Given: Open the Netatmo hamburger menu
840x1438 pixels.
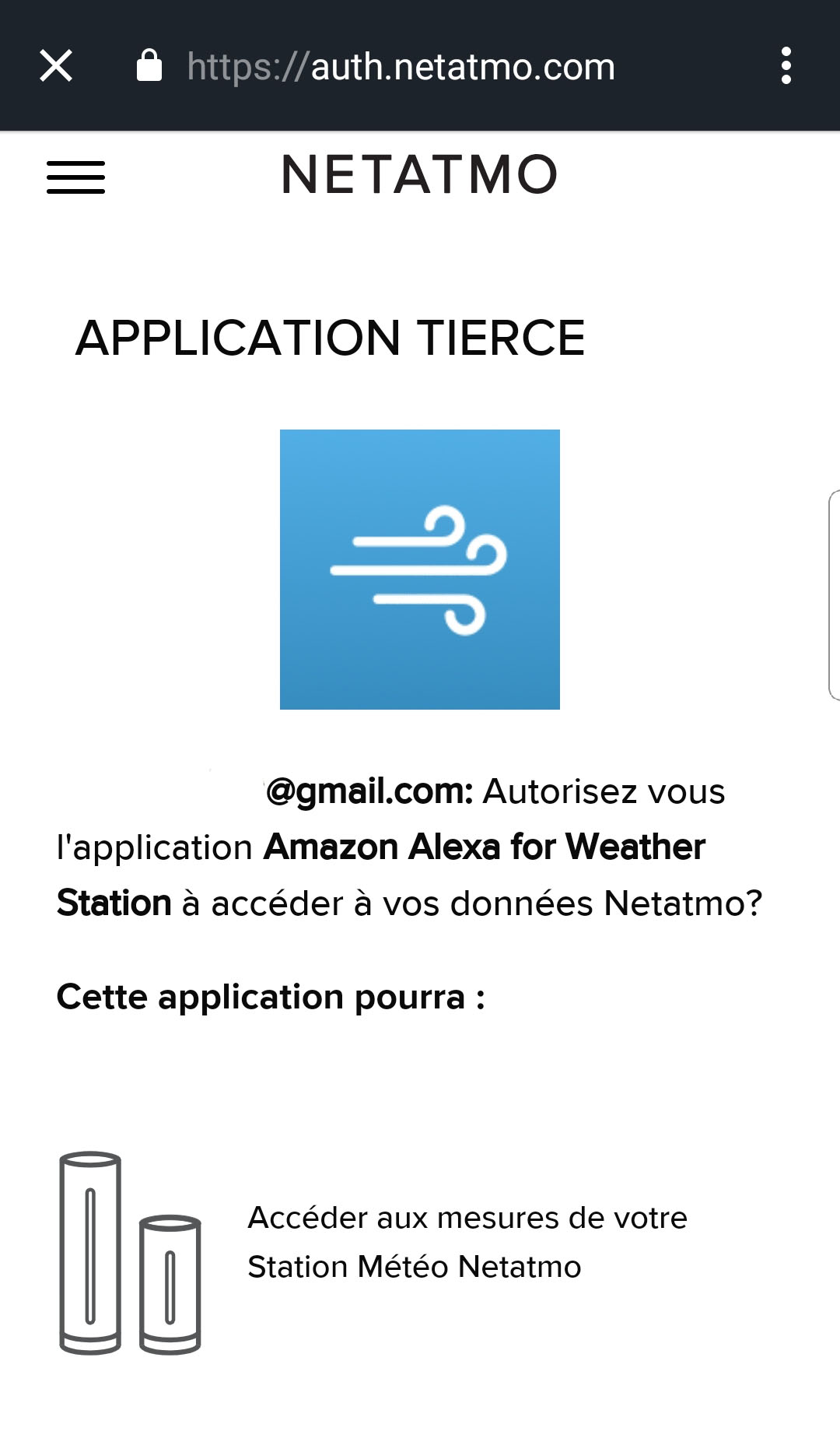Looking at the screenshot, I should pos(75,177).
